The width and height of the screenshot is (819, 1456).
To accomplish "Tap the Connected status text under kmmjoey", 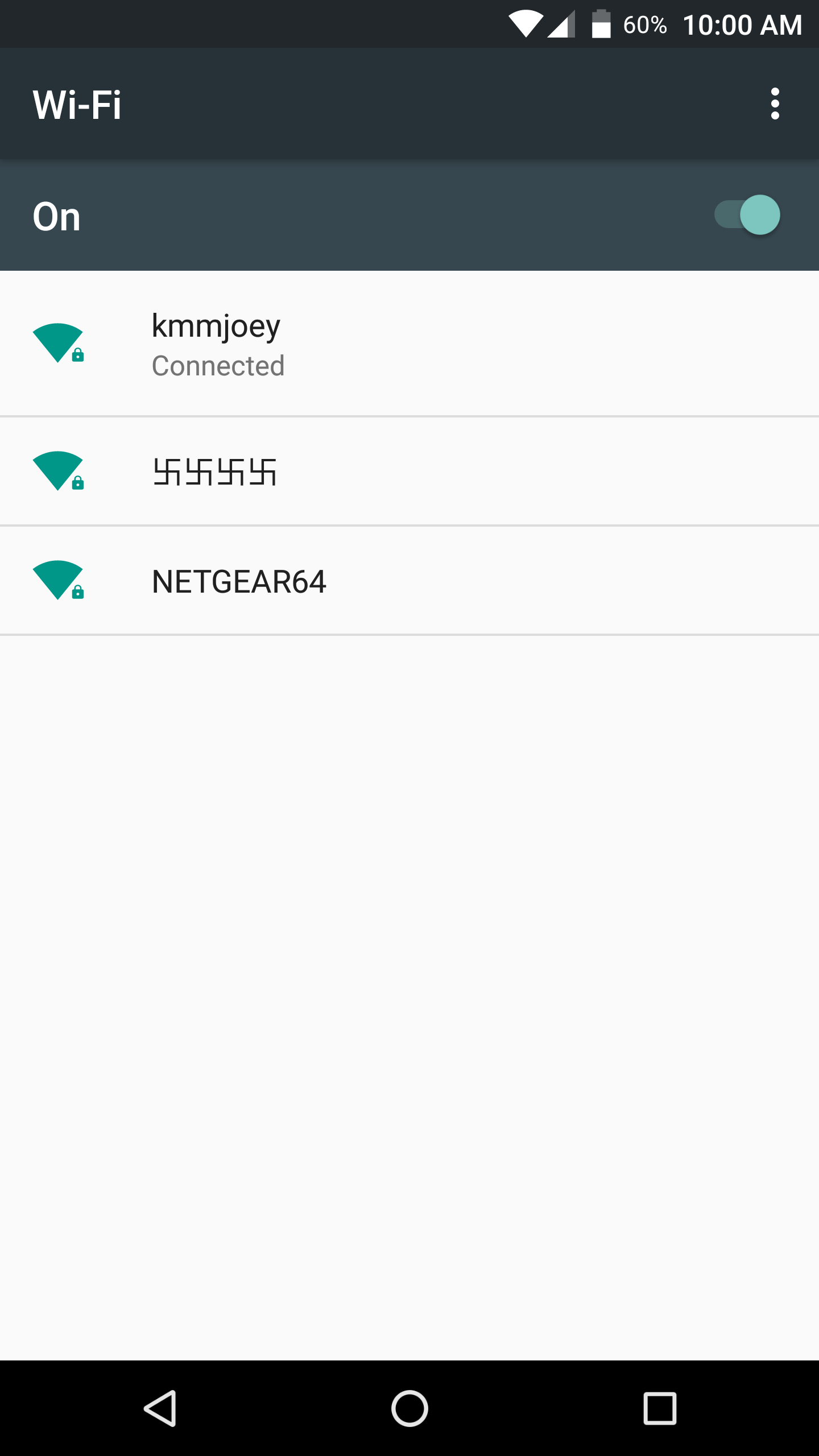I will point(218,366).
